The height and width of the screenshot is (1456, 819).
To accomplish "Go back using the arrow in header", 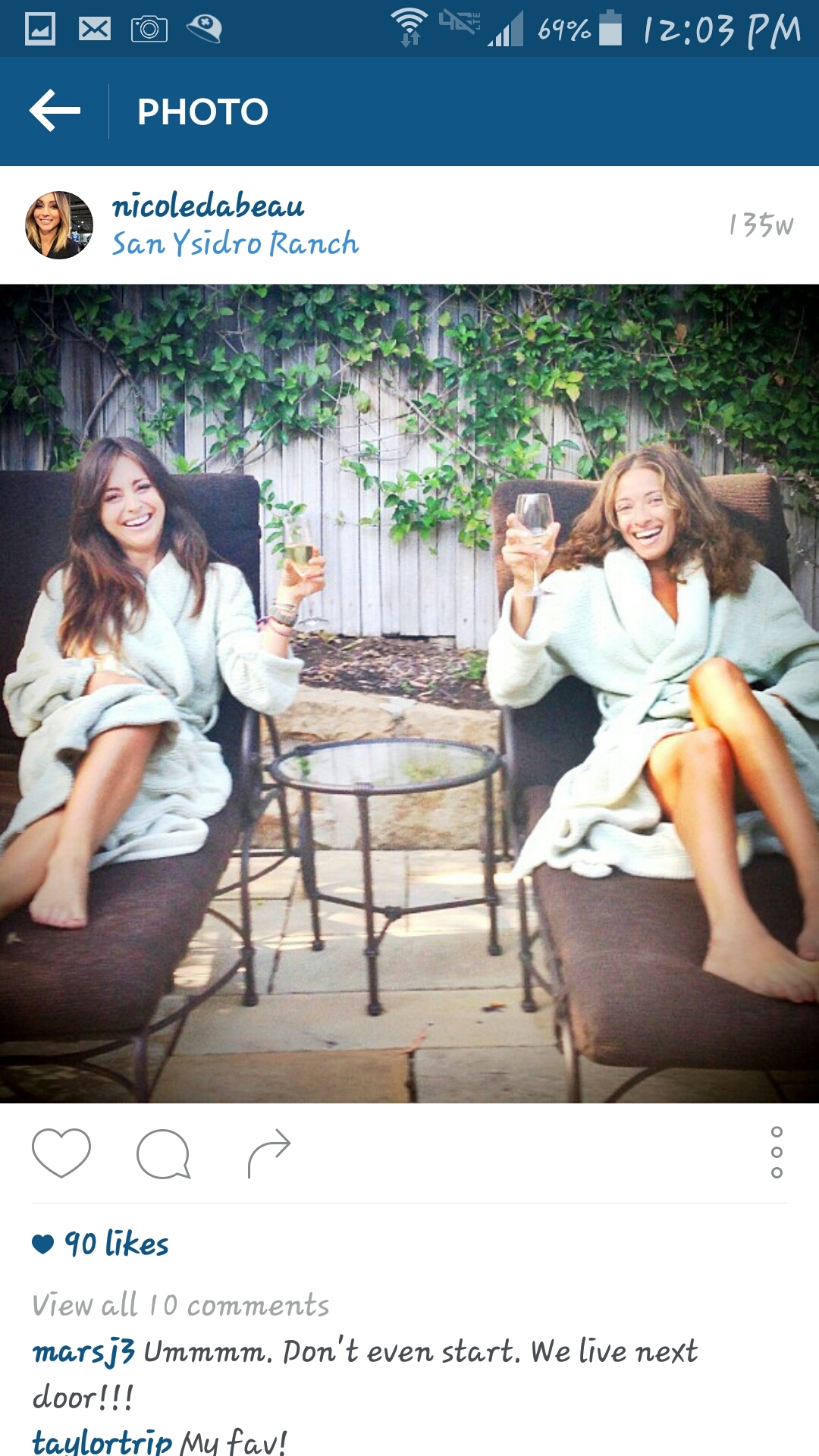I will (x=55, y=111).
